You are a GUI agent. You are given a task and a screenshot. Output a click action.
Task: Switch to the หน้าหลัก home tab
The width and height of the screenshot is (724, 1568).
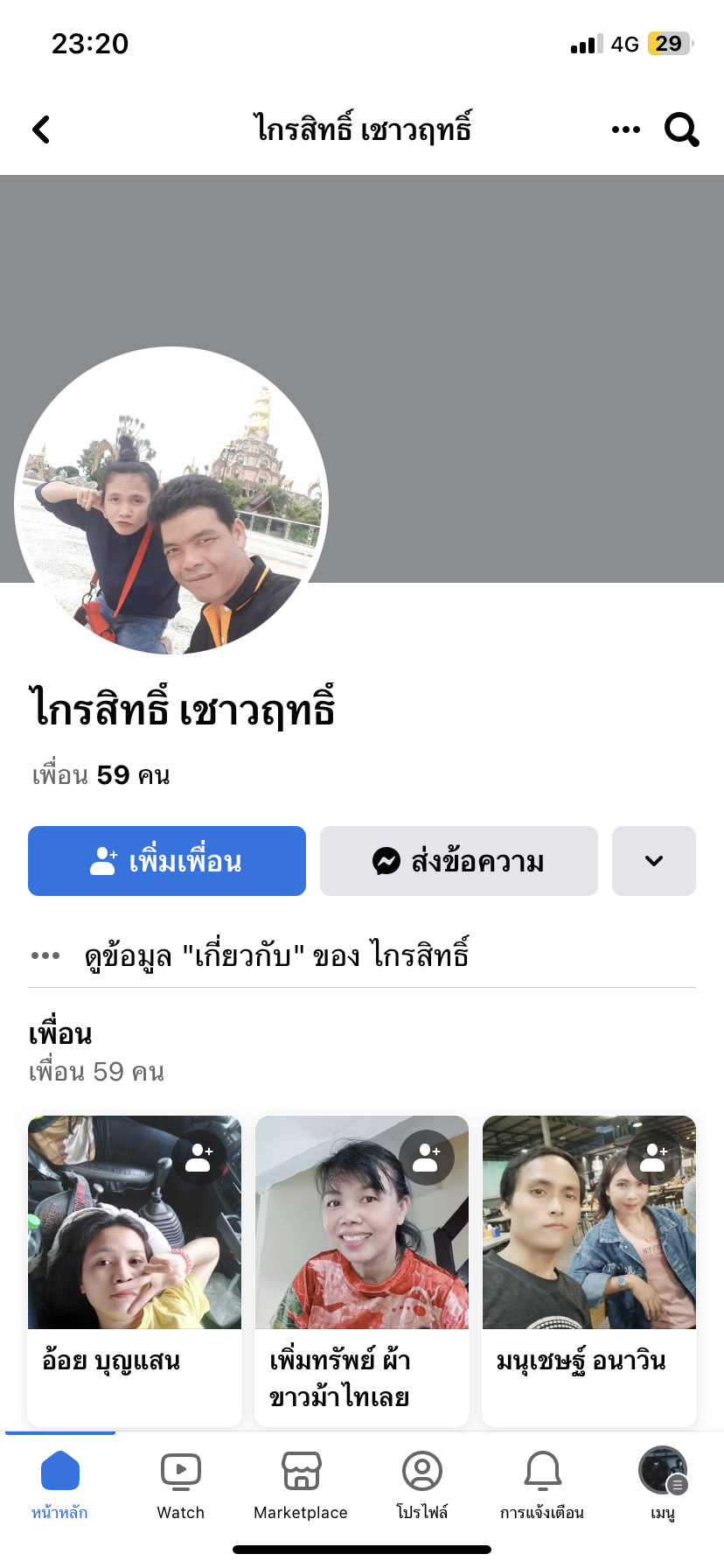click(59, 1482)
